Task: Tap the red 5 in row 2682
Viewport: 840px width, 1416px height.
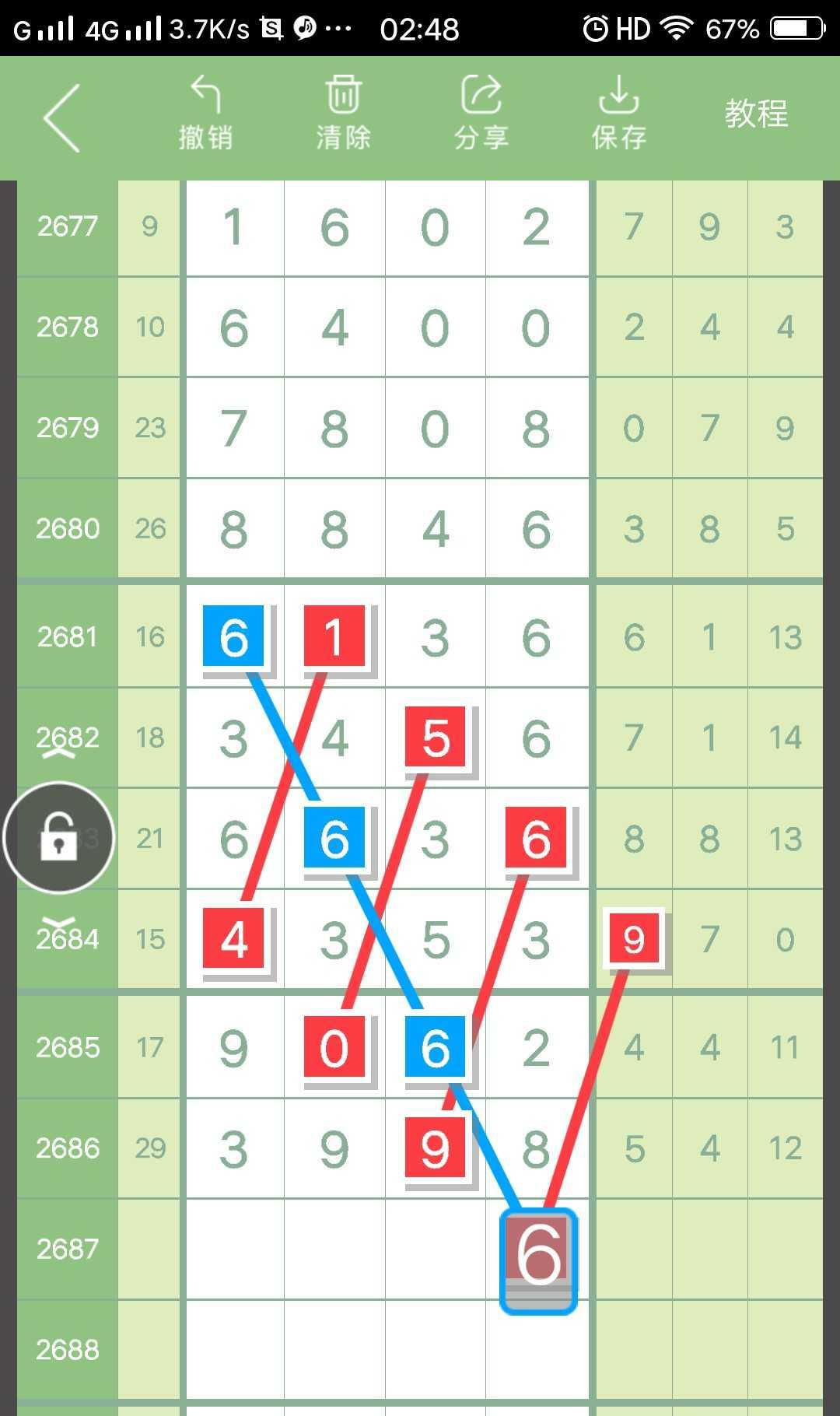Action: (436, 737)
